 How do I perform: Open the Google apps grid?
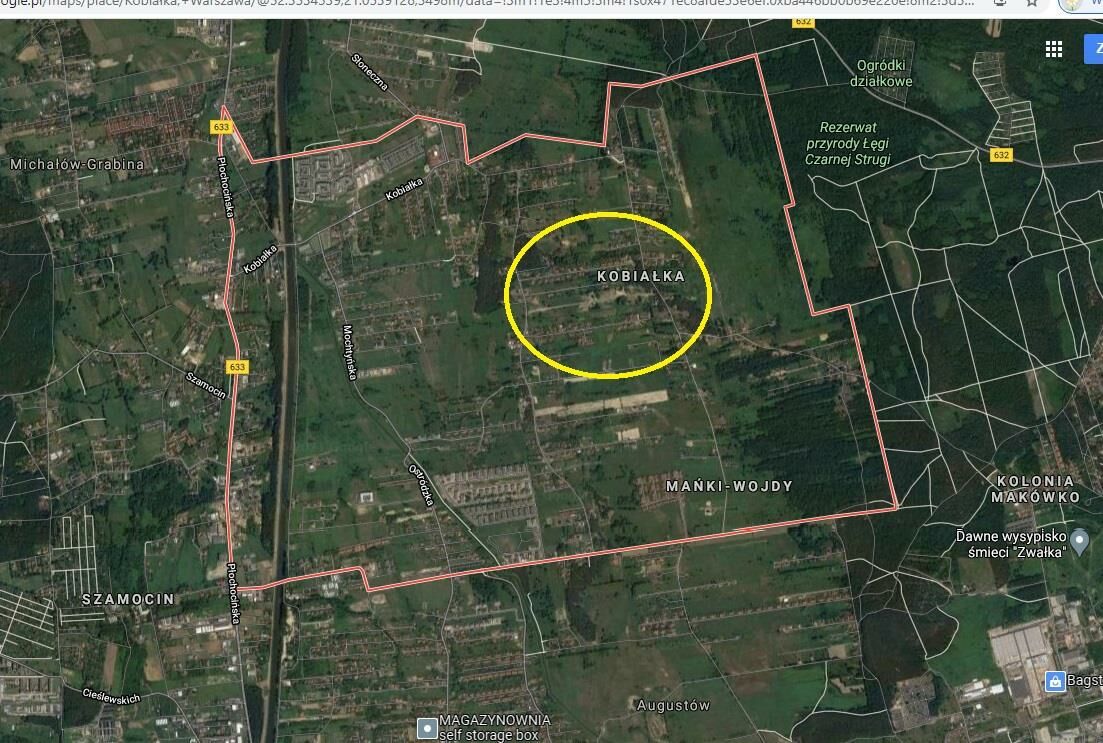tap(1053, 49)
